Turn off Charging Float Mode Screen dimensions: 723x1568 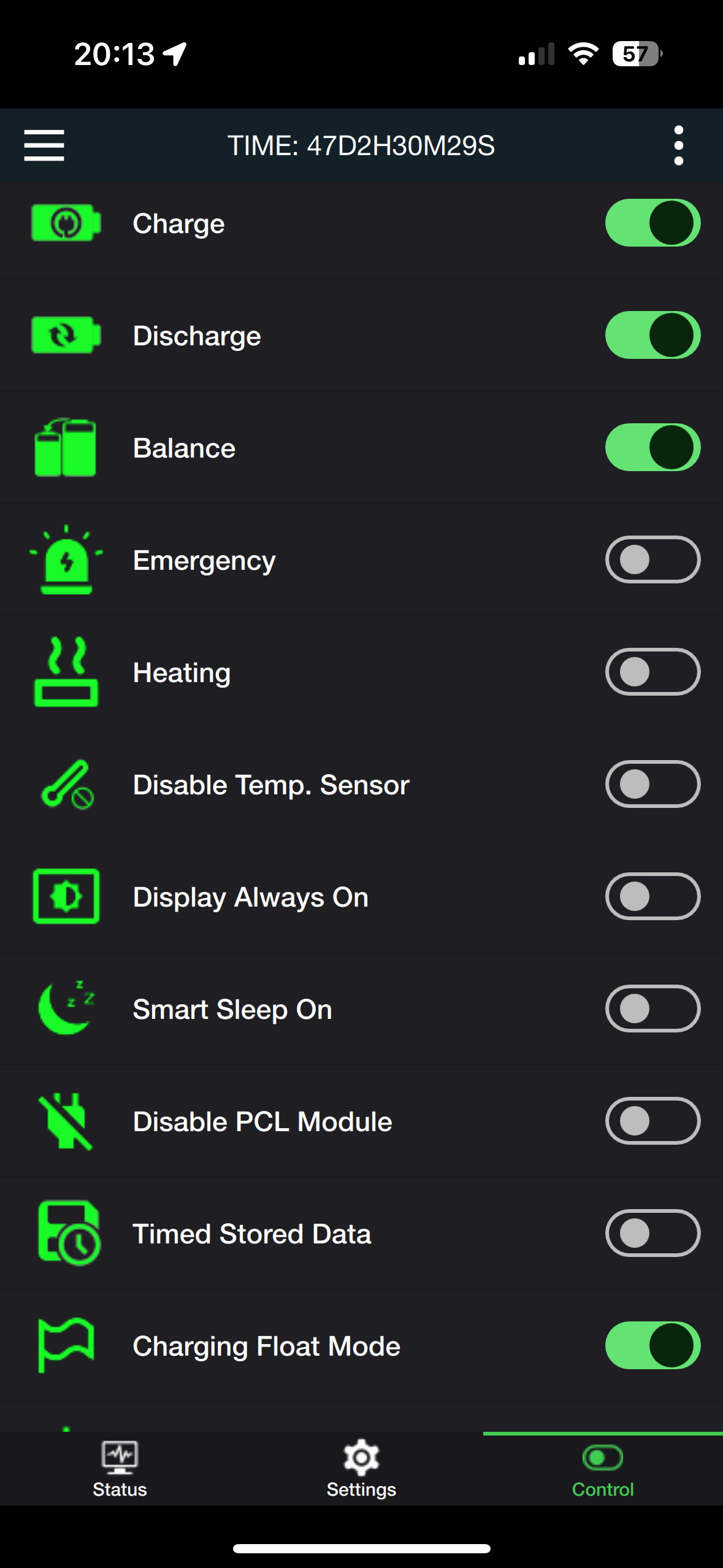652,1345
